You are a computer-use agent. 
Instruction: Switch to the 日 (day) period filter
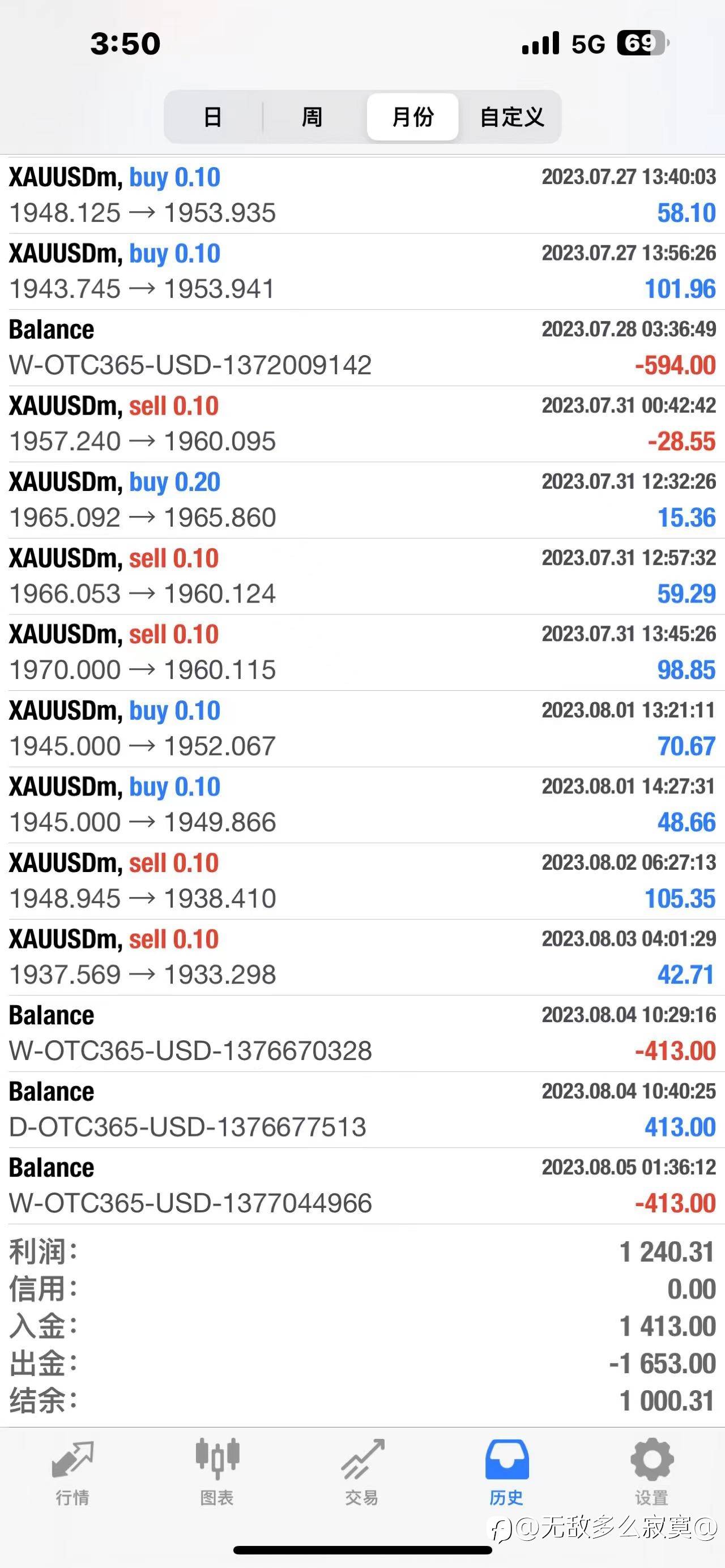pos(212,117)
